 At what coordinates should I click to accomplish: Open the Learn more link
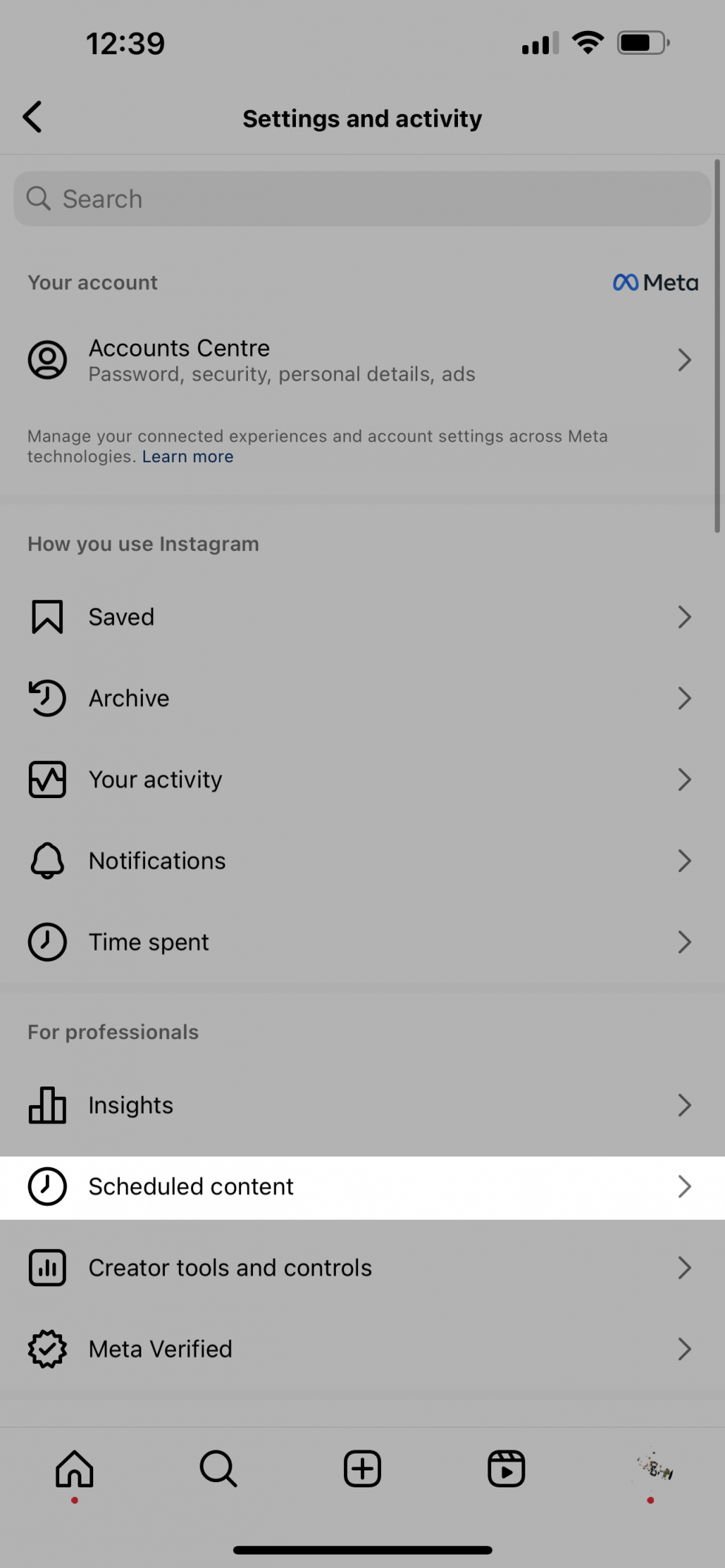click(x=187, y=456)
